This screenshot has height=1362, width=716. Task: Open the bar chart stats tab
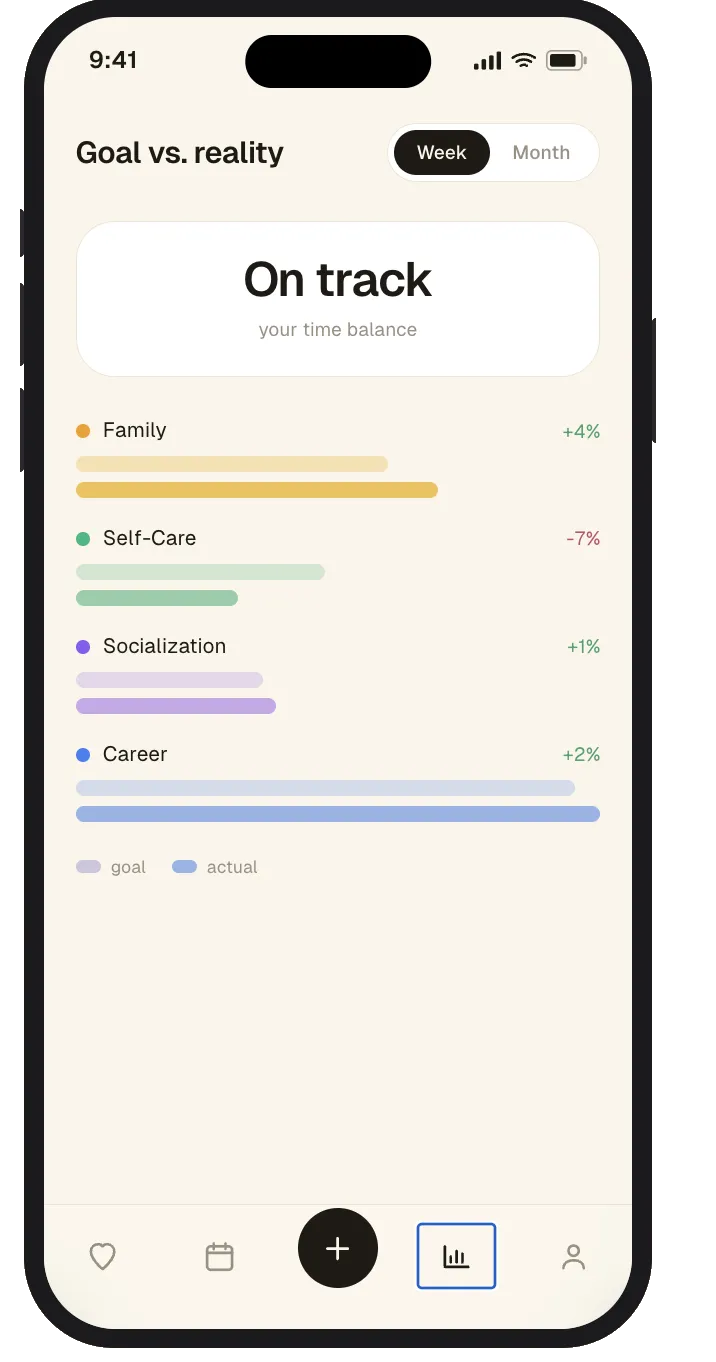(456, 1256)
